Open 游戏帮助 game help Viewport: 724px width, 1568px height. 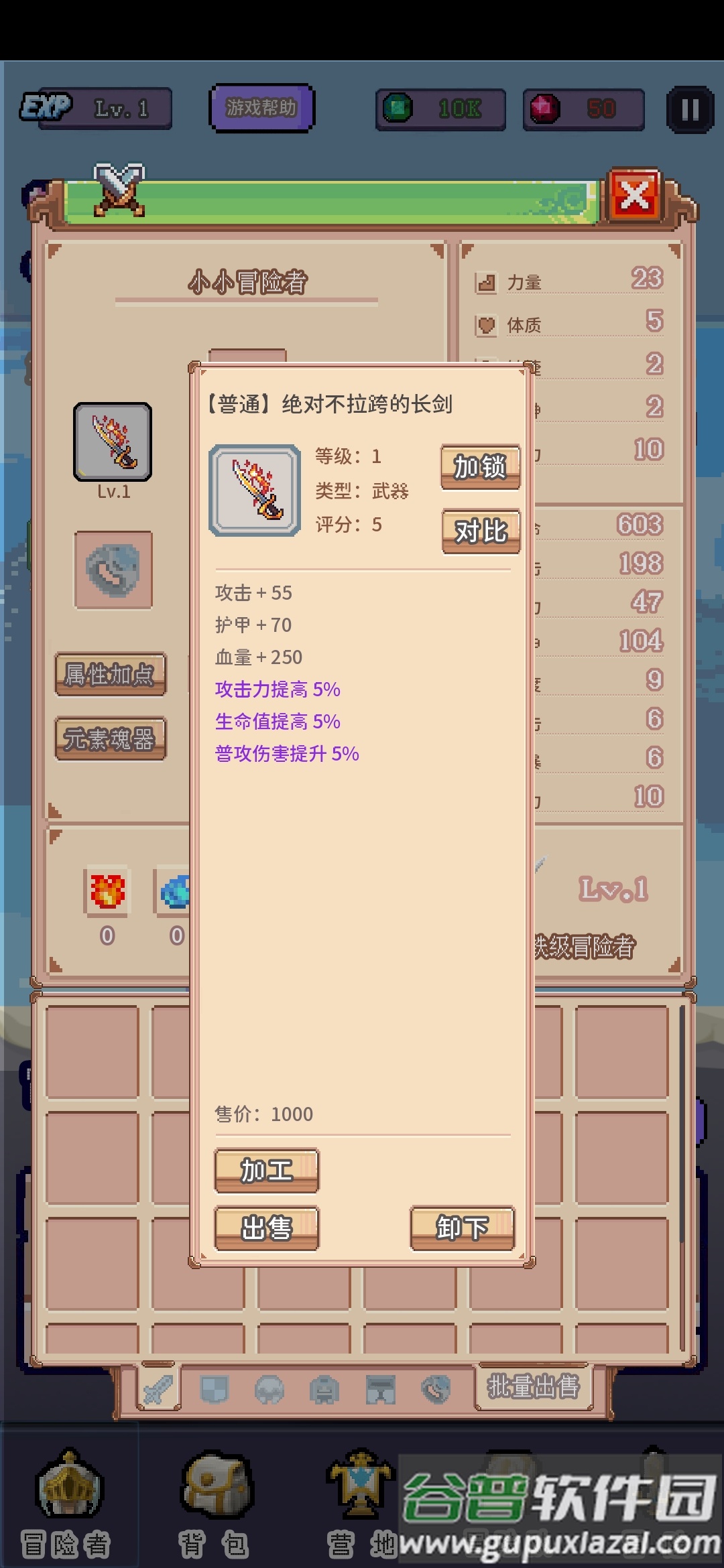pos(261,108)
